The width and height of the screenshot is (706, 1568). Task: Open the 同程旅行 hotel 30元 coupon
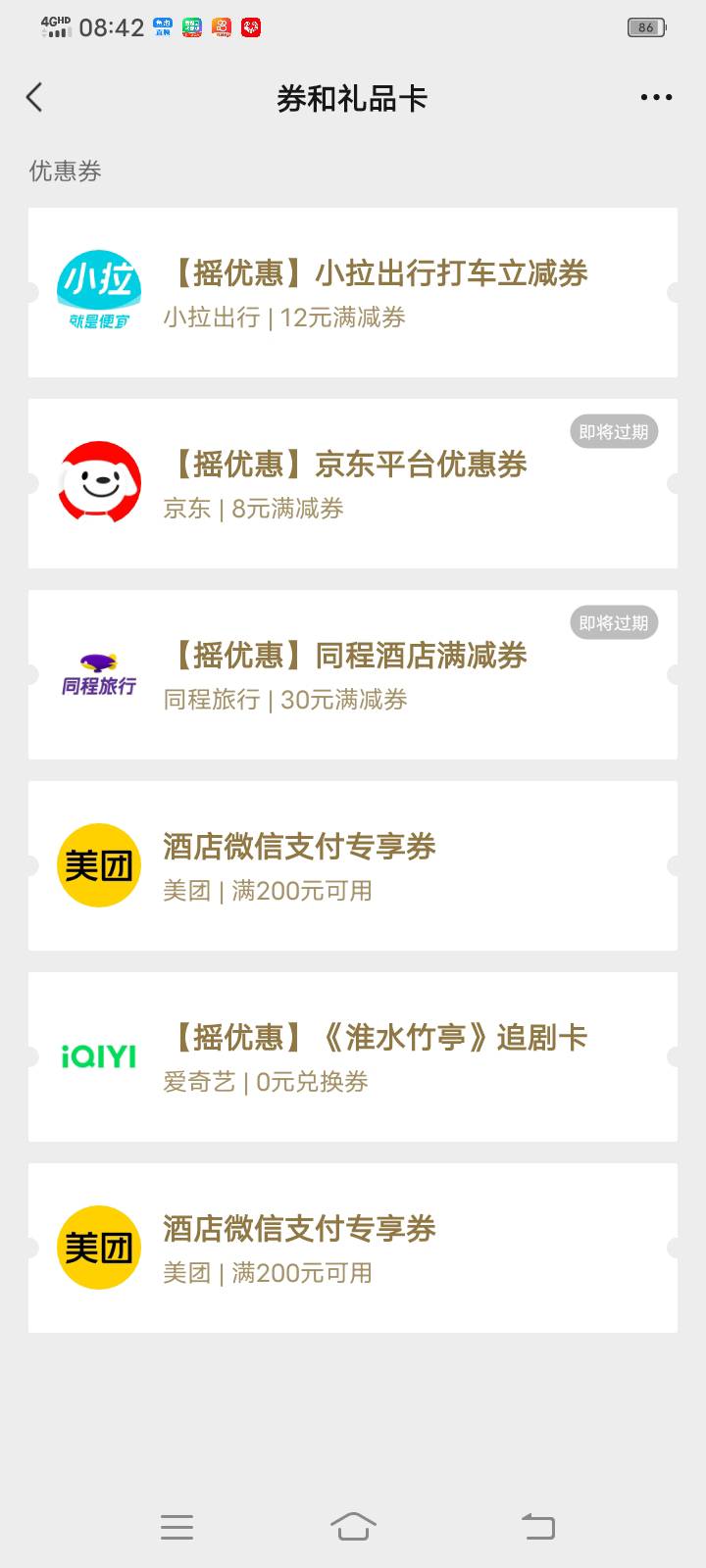click(x=353, y=674)
